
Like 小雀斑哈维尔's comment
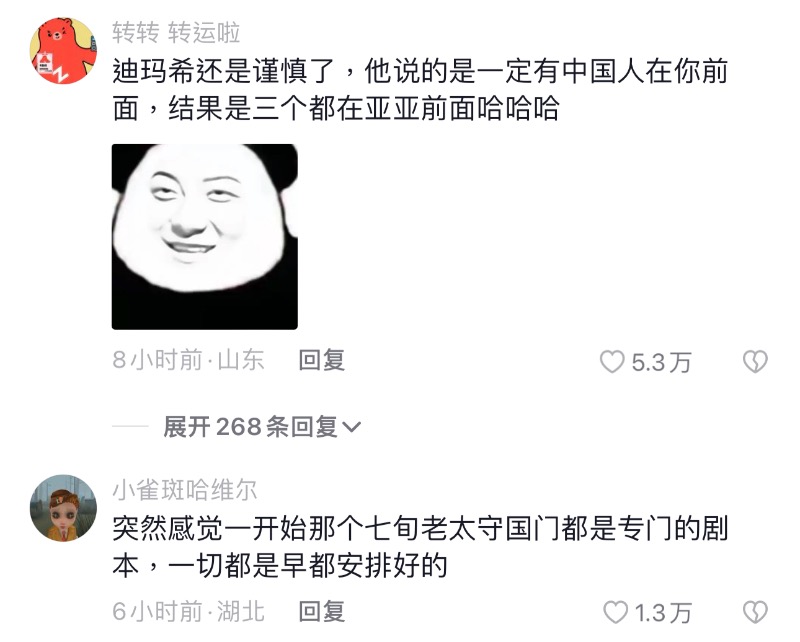click(x=616, y=611)
